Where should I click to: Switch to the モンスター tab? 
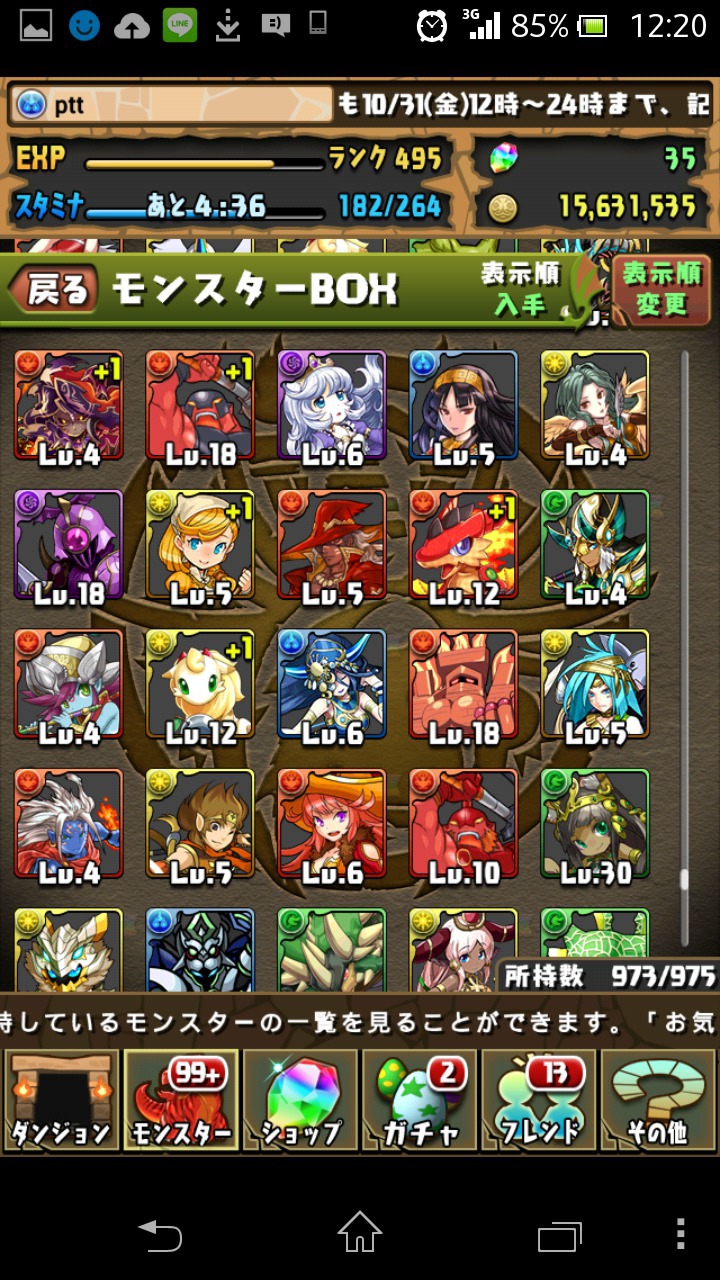pos(180,1099)
